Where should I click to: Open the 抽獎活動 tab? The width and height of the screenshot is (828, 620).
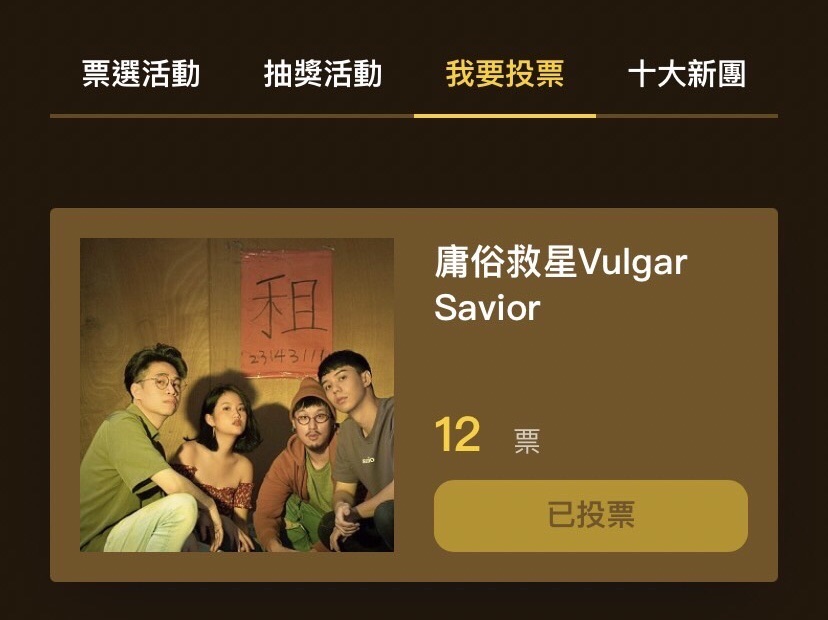tap(323, 75)
